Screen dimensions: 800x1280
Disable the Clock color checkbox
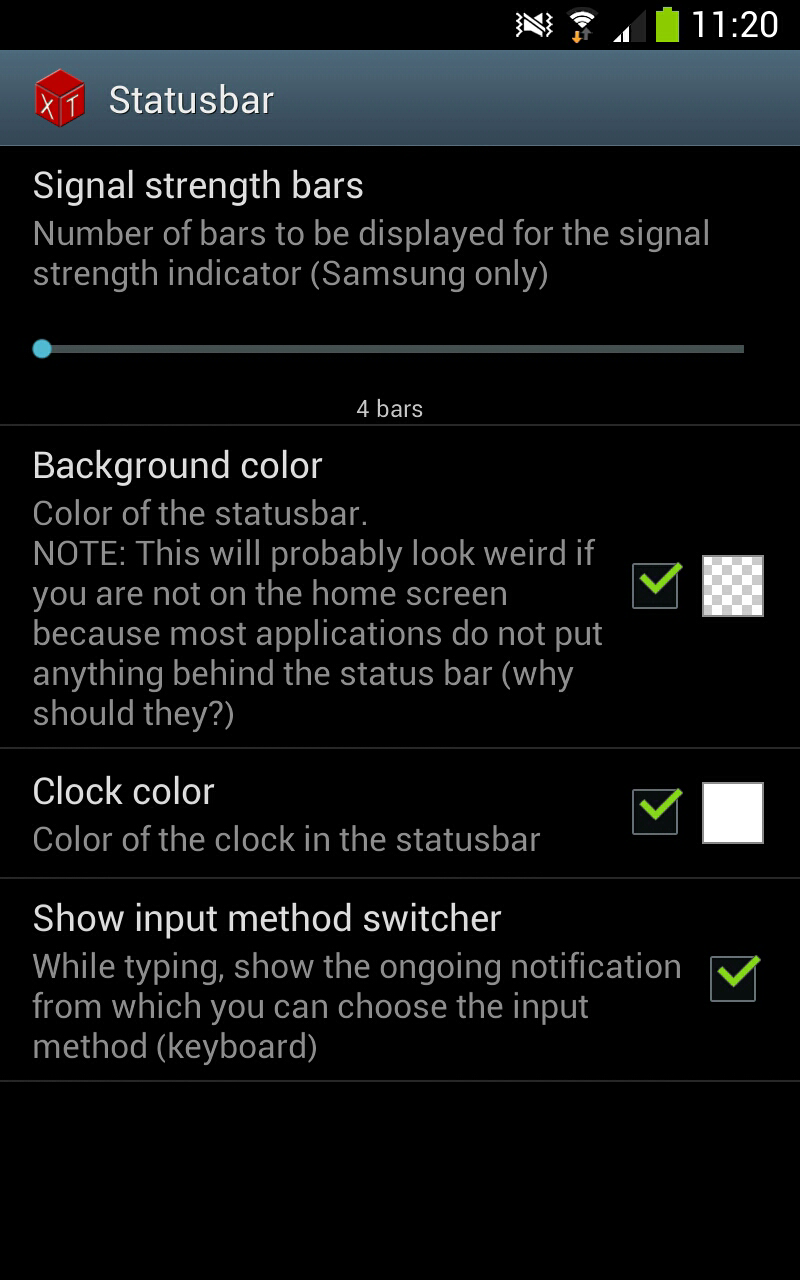pyautogui.click(x=656, y=812)
